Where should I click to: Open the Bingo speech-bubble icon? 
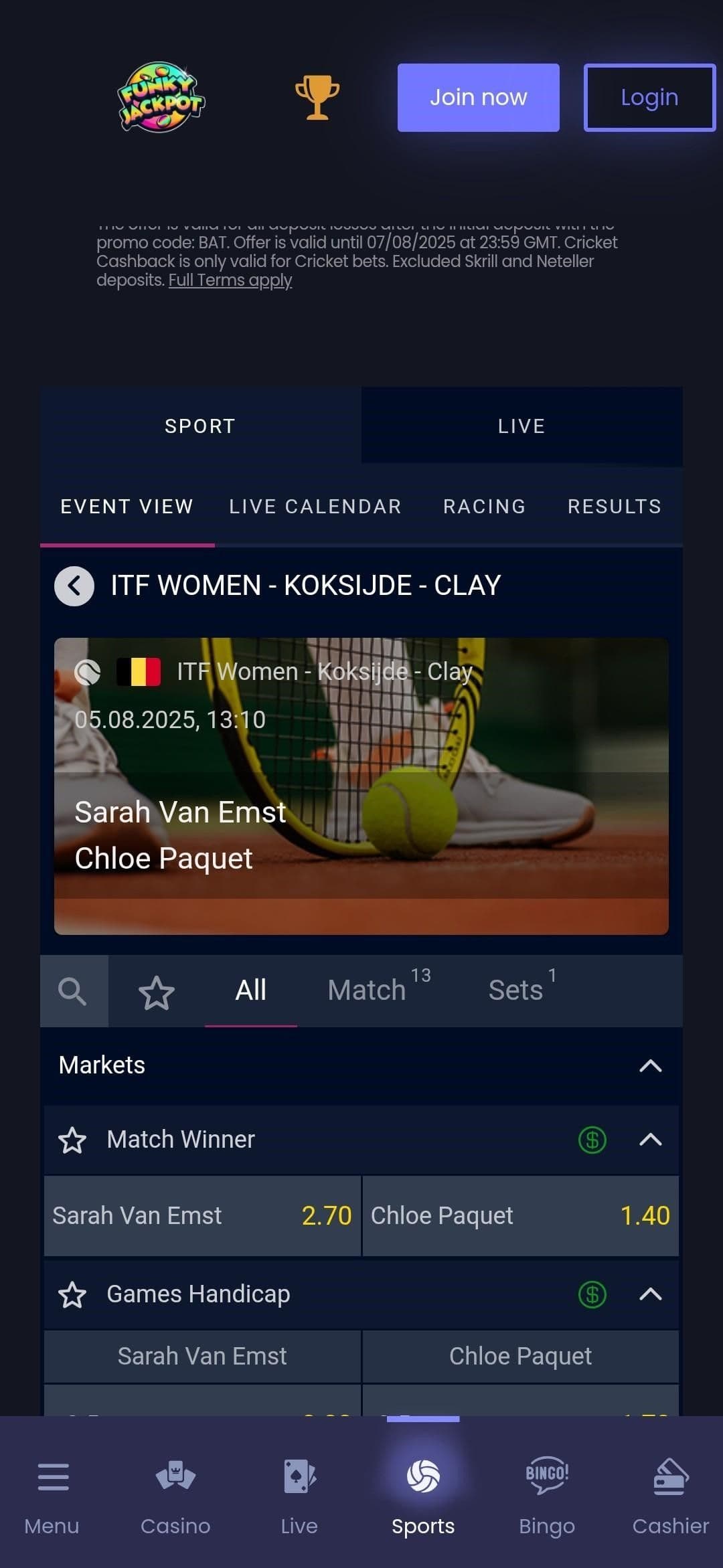(546, 1478)
